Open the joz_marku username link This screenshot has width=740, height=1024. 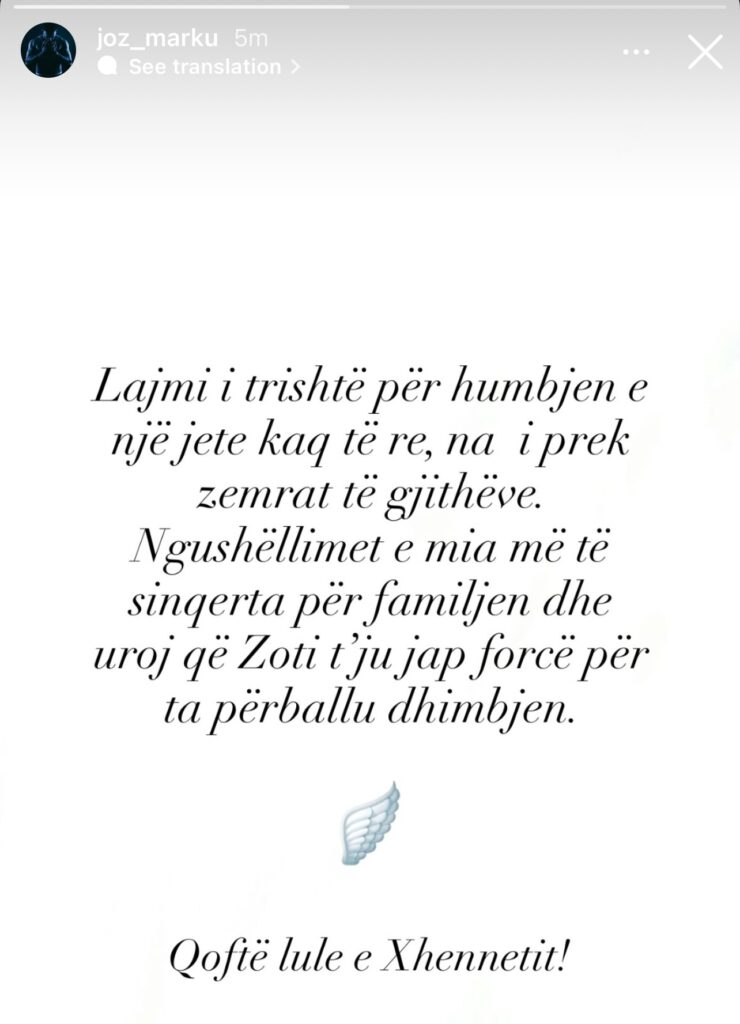point(159,38)
